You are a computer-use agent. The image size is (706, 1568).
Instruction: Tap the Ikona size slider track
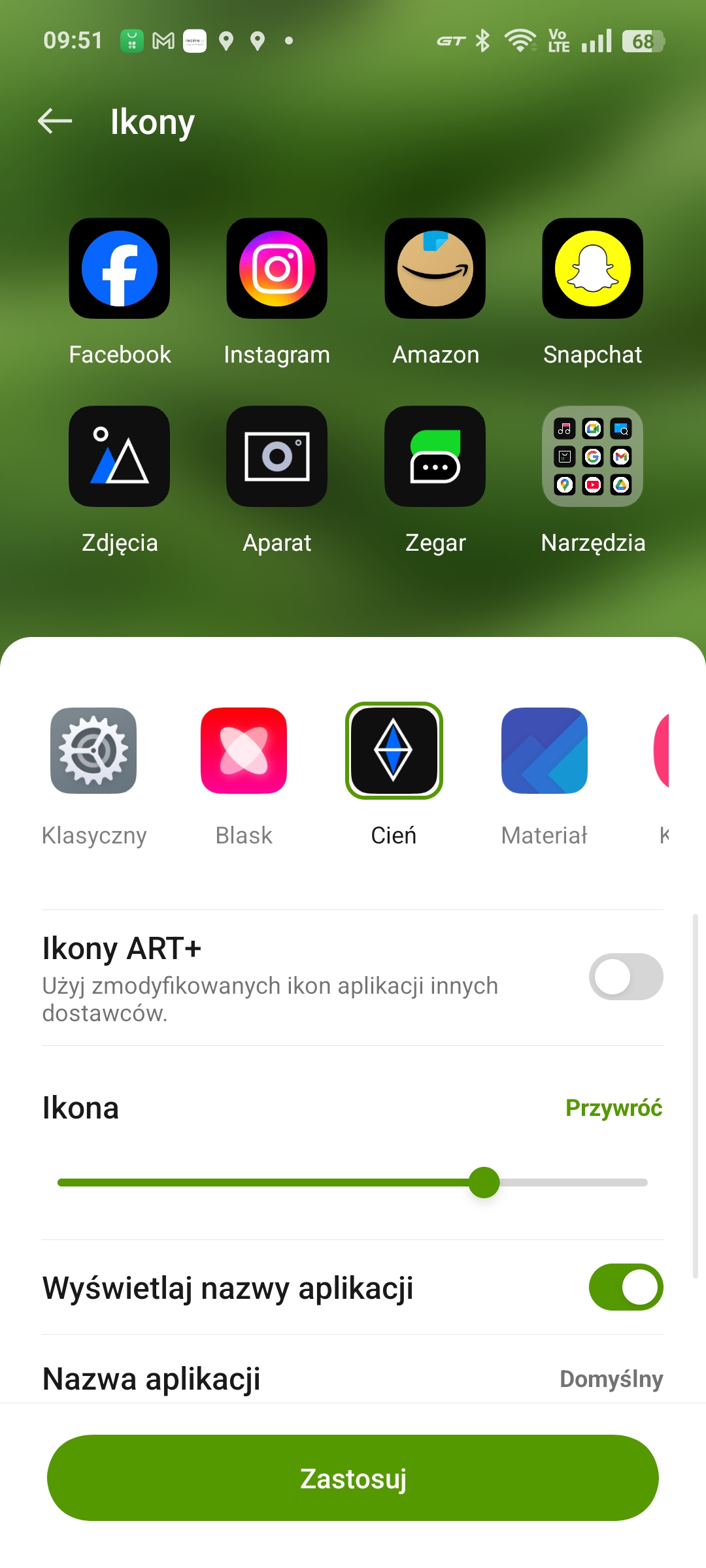pyautogui.click(x=352, y=1183)
